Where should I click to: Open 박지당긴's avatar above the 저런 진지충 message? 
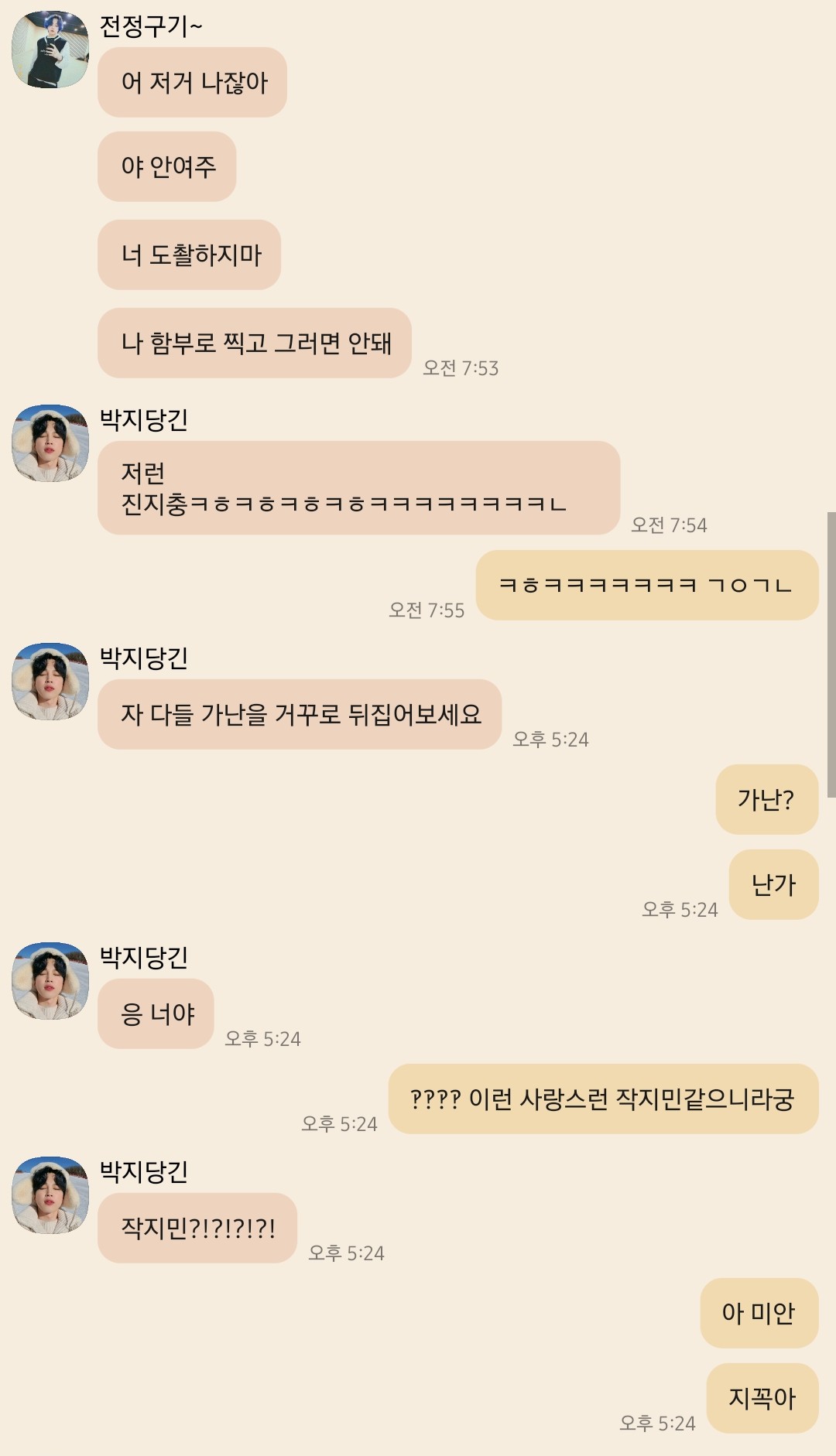(x=50, y=443)
